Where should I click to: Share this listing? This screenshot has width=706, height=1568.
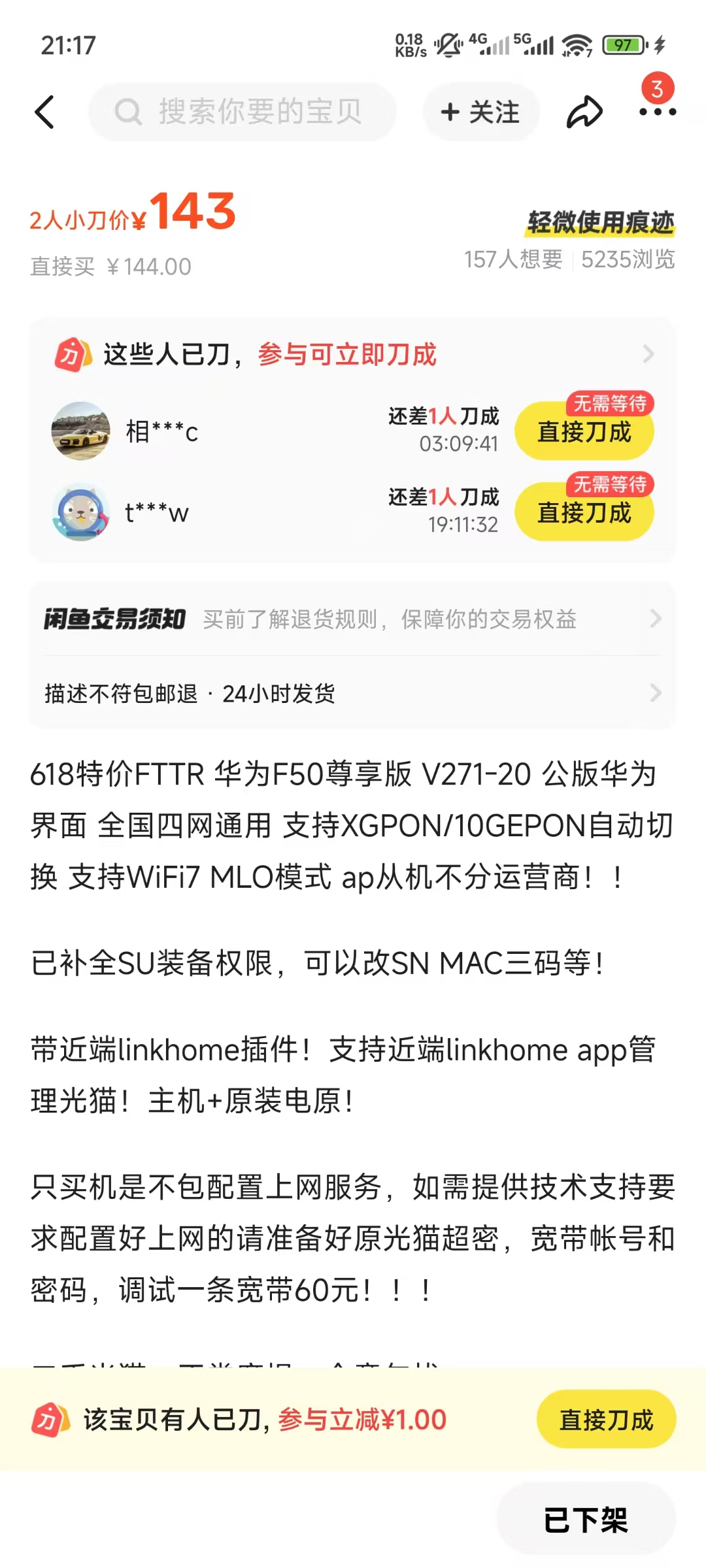[584, 112]
